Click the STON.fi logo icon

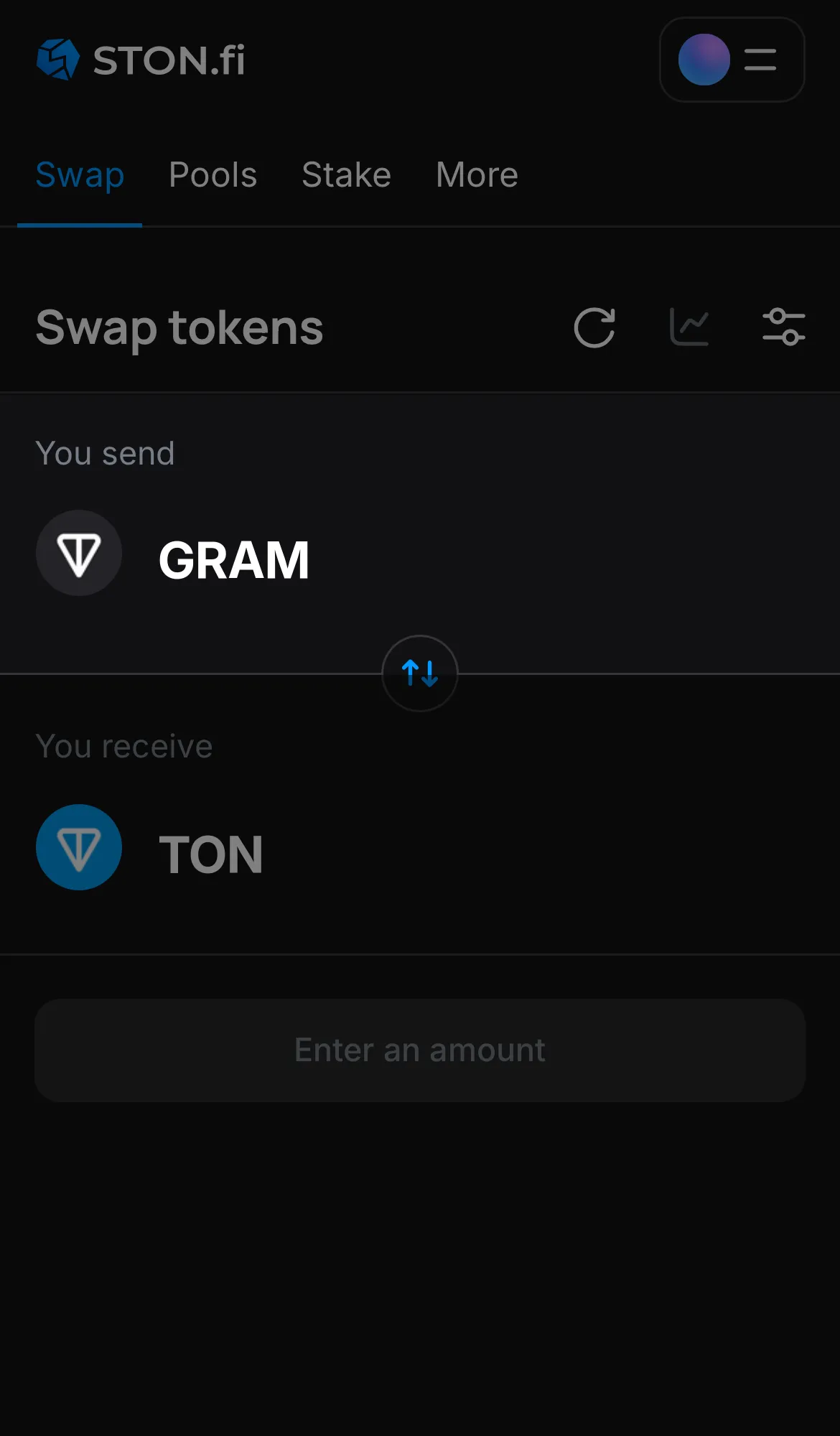tap(57, 60)
